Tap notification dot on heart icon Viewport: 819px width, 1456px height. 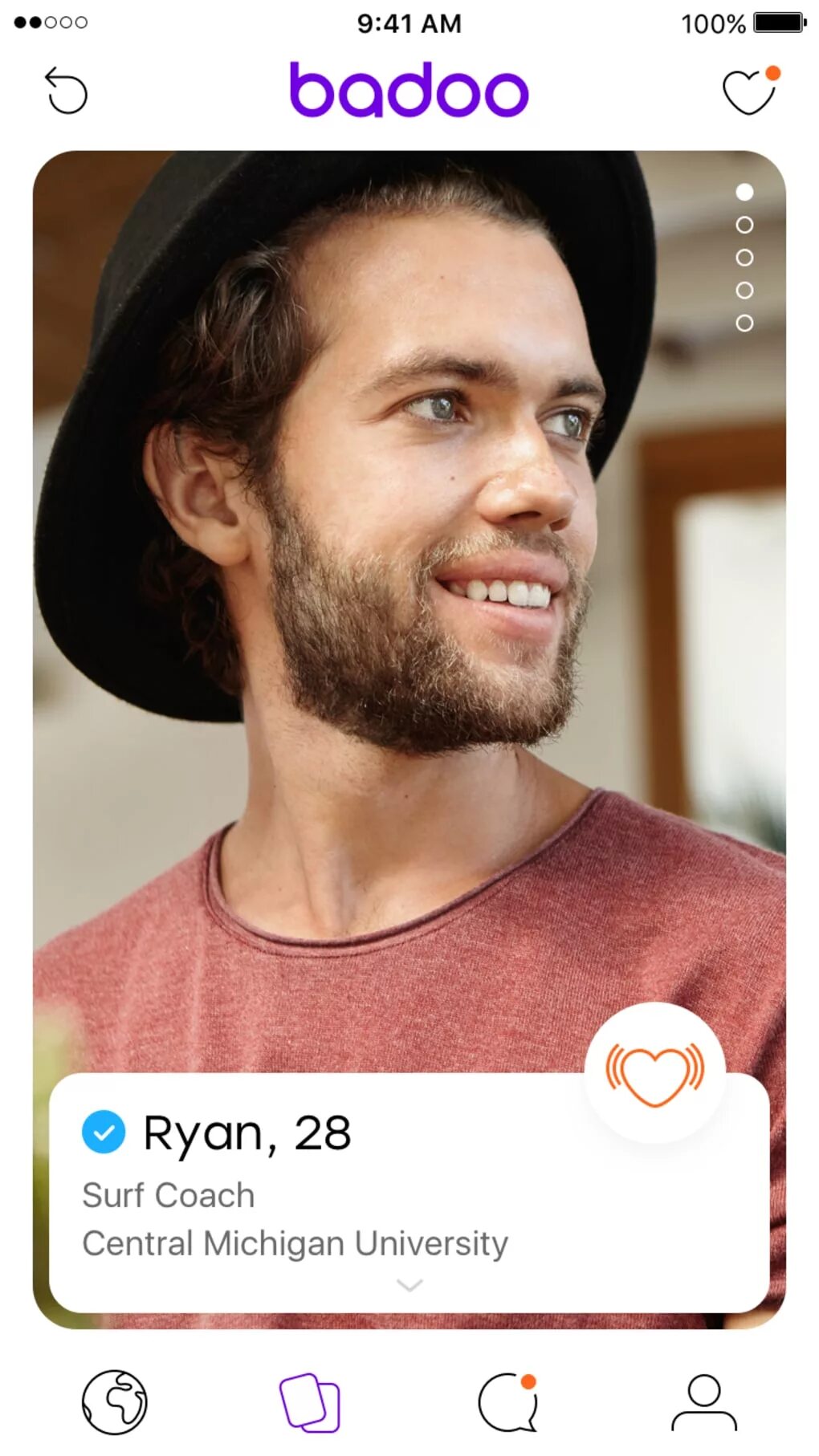(x=772, y=73)
